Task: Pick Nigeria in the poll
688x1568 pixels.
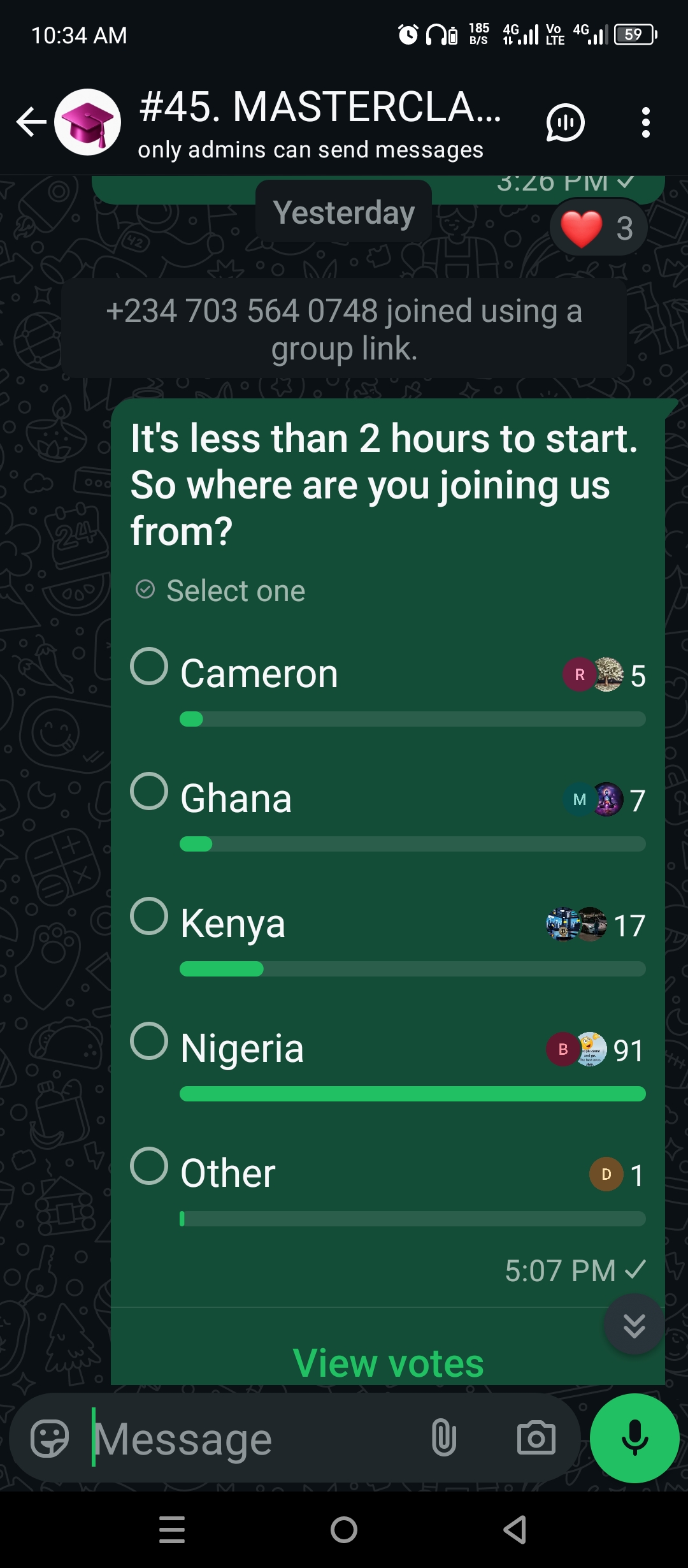Action: point(149,1042)
